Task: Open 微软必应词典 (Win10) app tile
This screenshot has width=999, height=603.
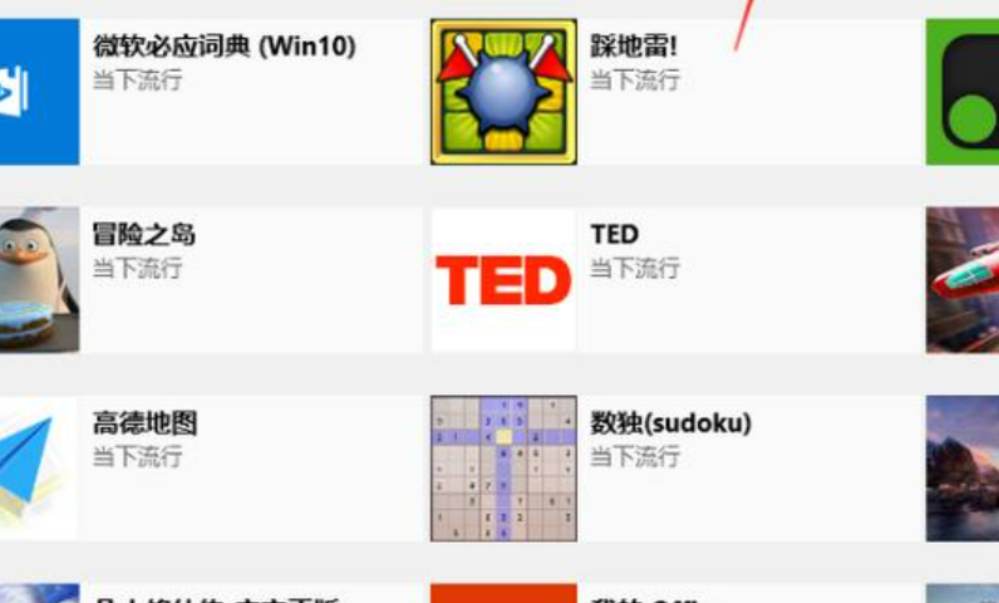Action: pyautogui.click(x=223, y=46)
